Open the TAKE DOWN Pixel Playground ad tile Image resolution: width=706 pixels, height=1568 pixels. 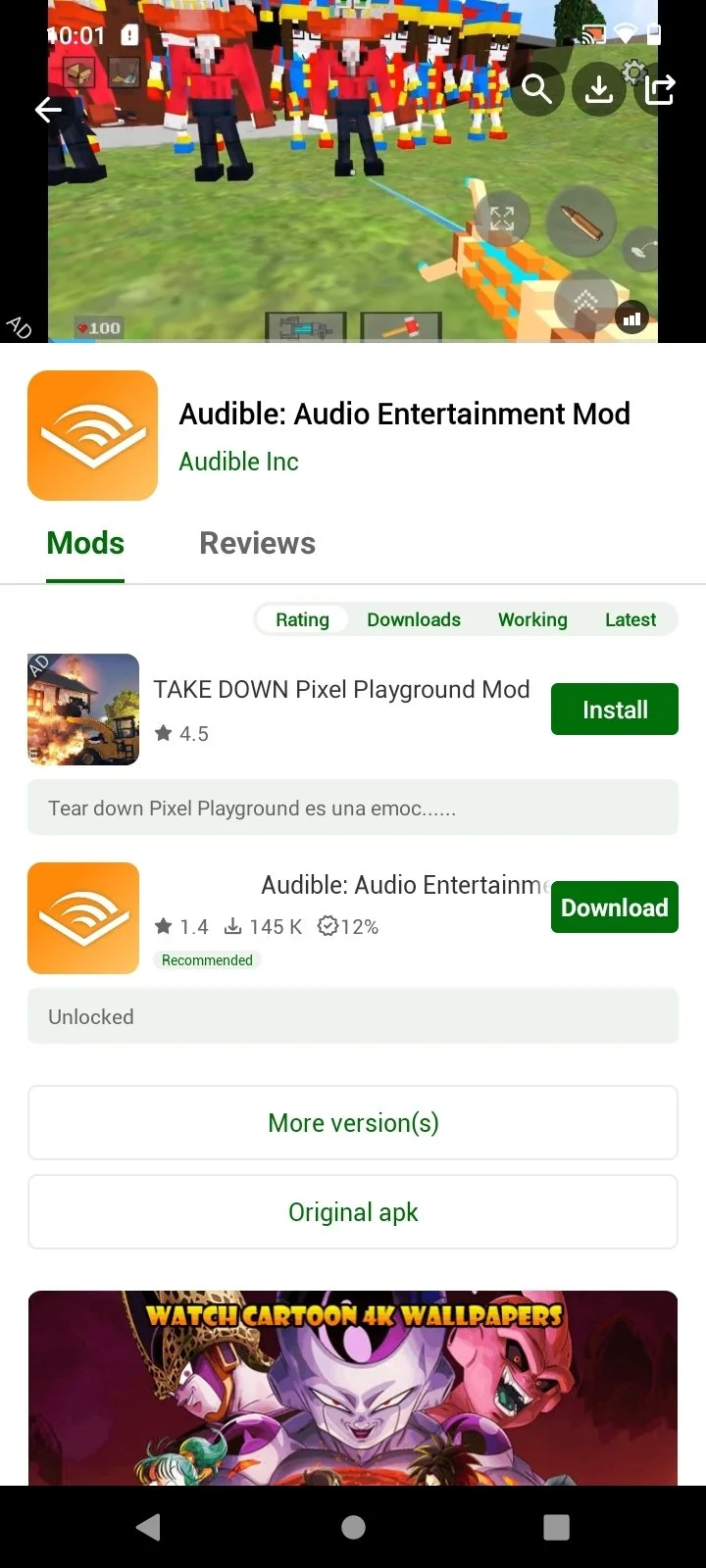83,710
